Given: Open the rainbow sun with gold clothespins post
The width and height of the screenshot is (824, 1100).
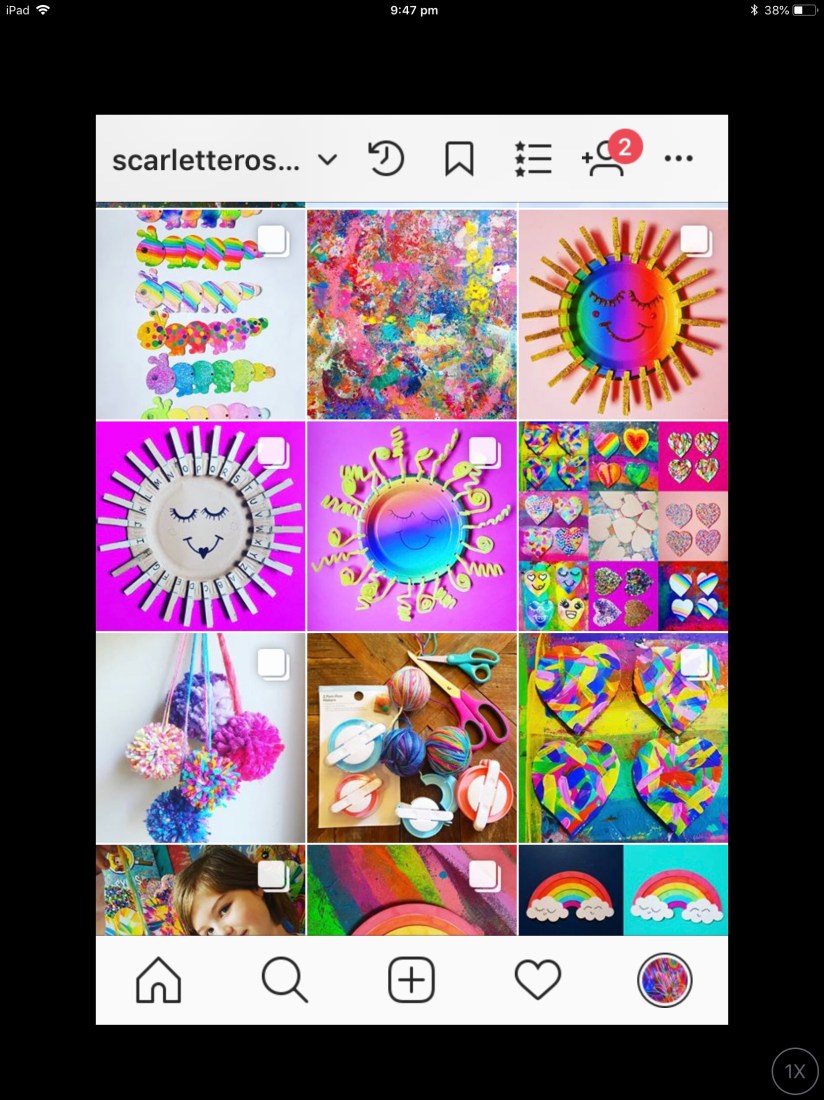Looking at the screenshot, I should pos(622,314).
